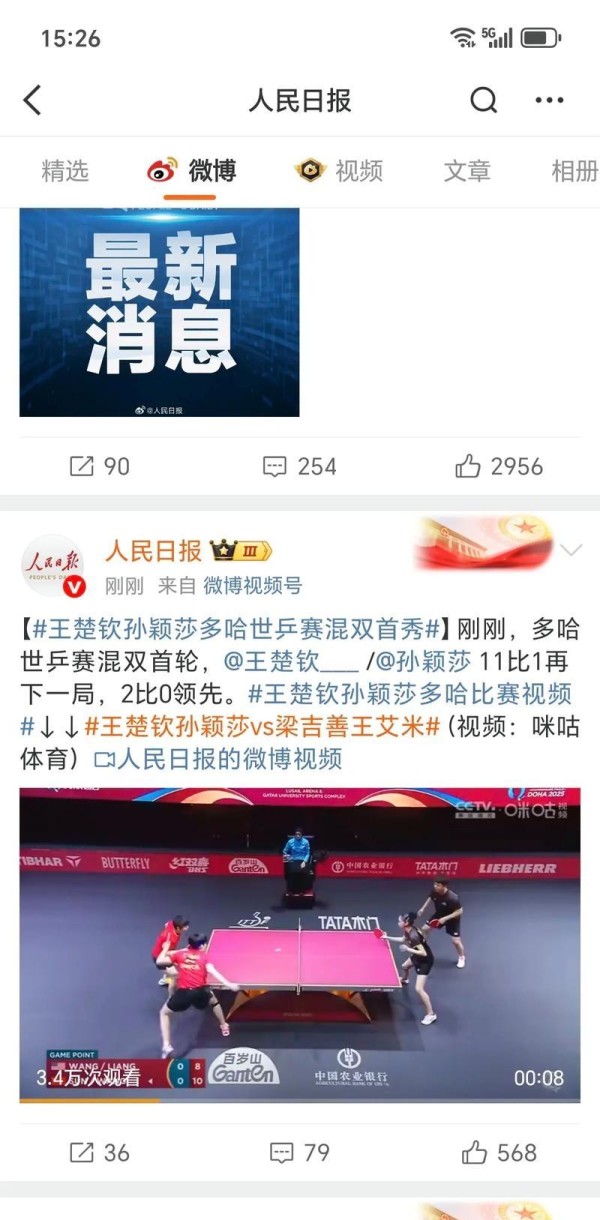
Task: Repost the video post with 36 reposts
Action: coord(100,1152)
